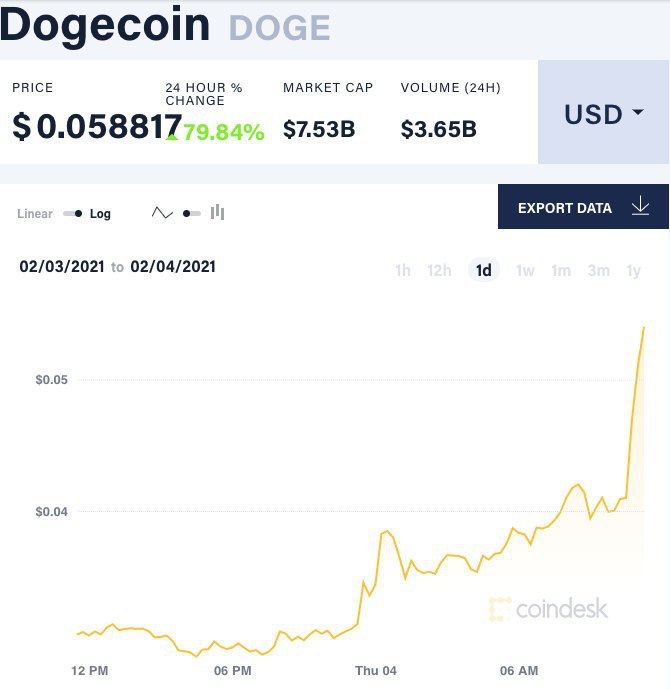View the 1m time range
Image resolution: width=670 pixels, height=690 pixels.
click(561, 270)
